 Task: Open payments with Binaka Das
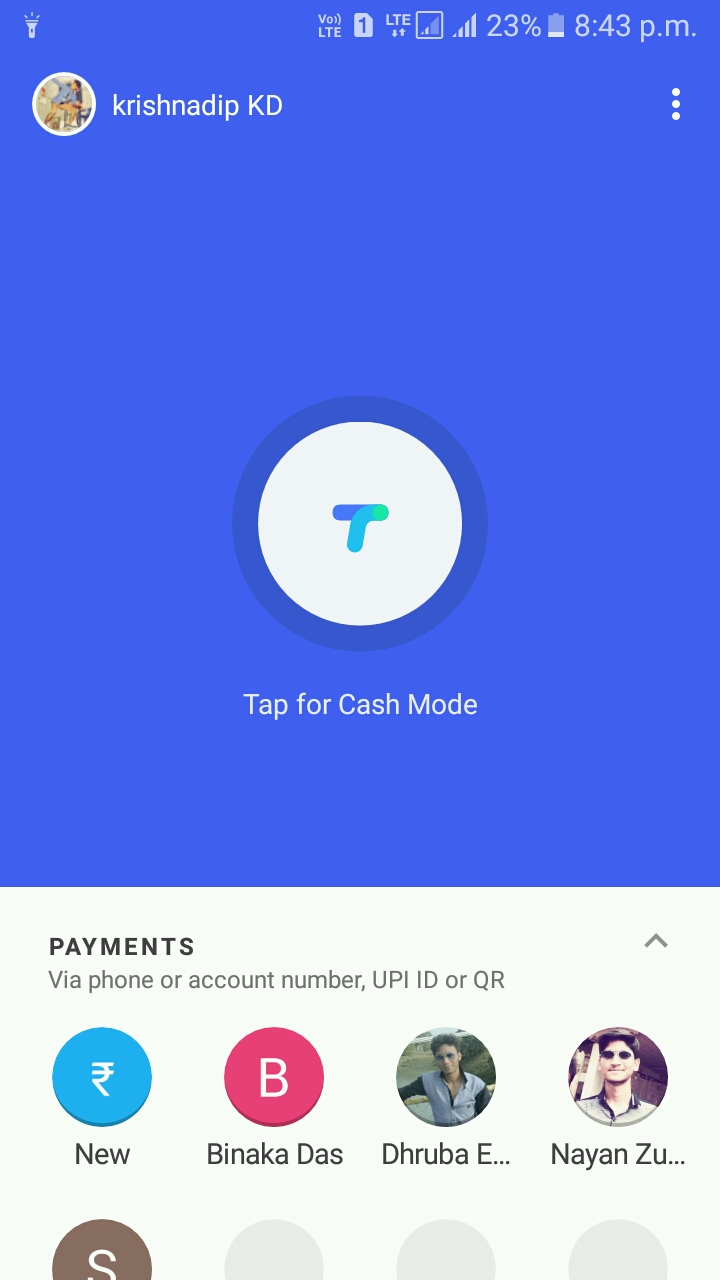click(x=274, y=1077)
